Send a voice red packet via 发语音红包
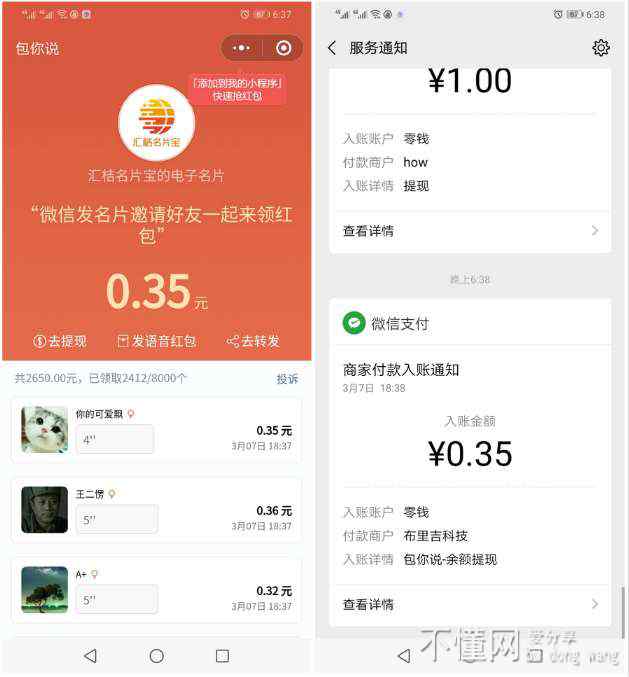 coord(156,341)
